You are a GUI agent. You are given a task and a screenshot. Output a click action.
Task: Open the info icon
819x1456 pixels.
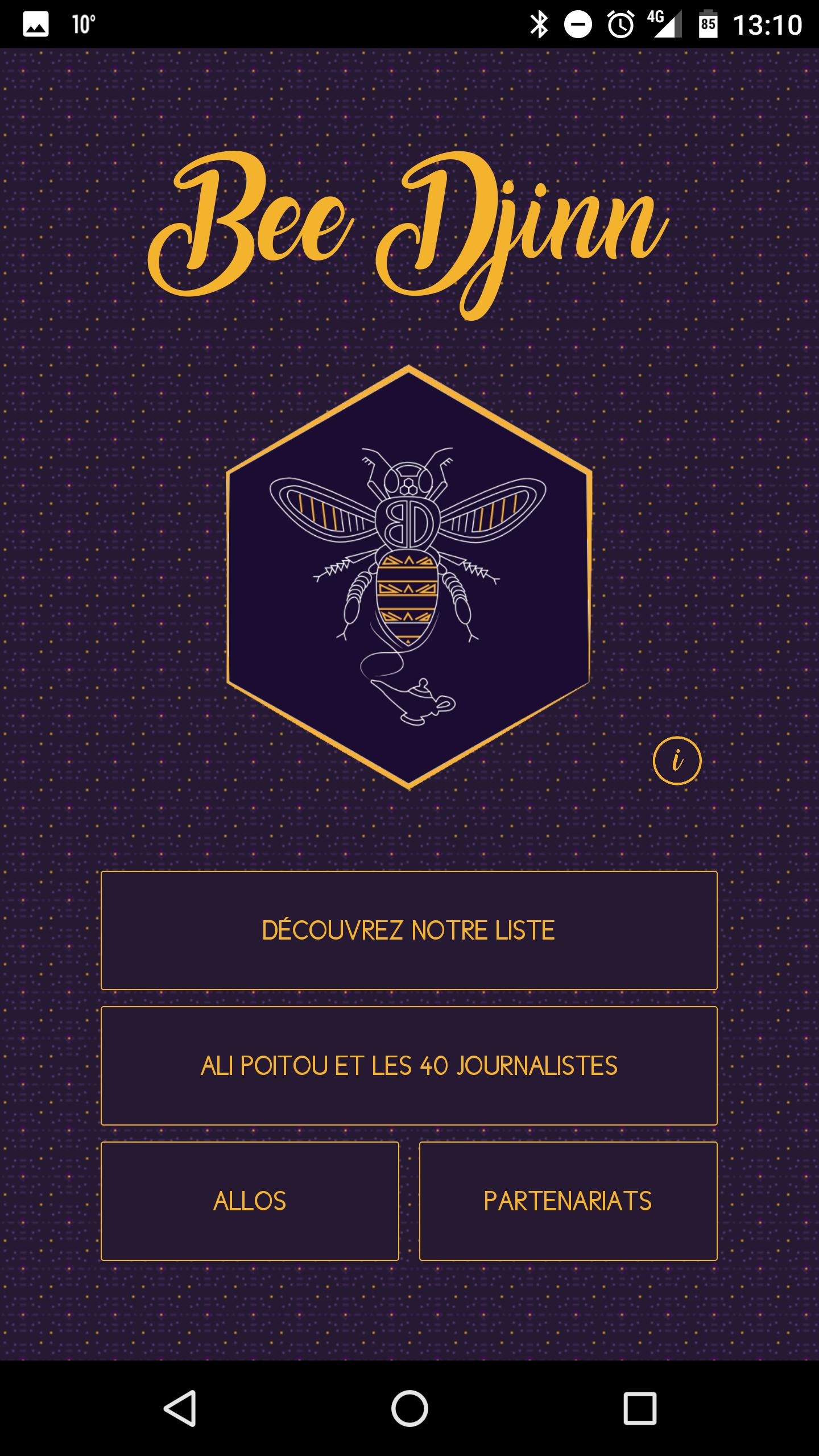point(677,761)
